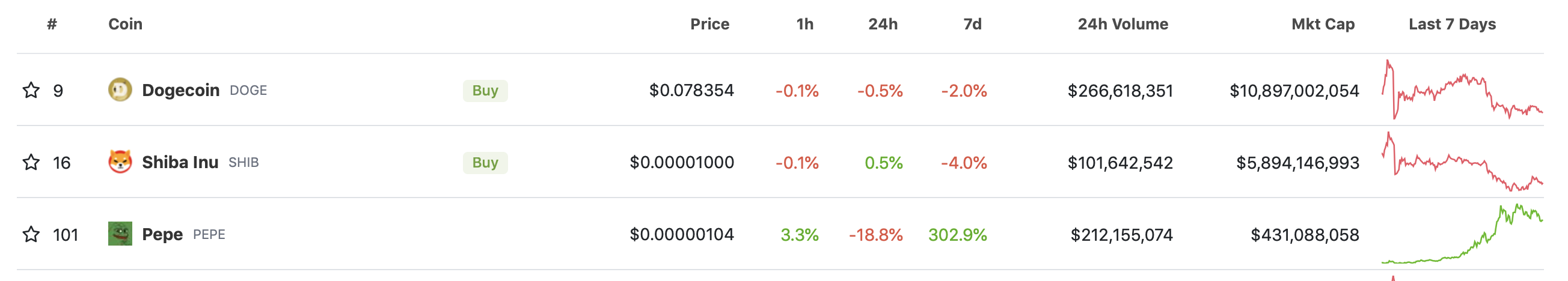Add Pepe to favorites with star

31,234
